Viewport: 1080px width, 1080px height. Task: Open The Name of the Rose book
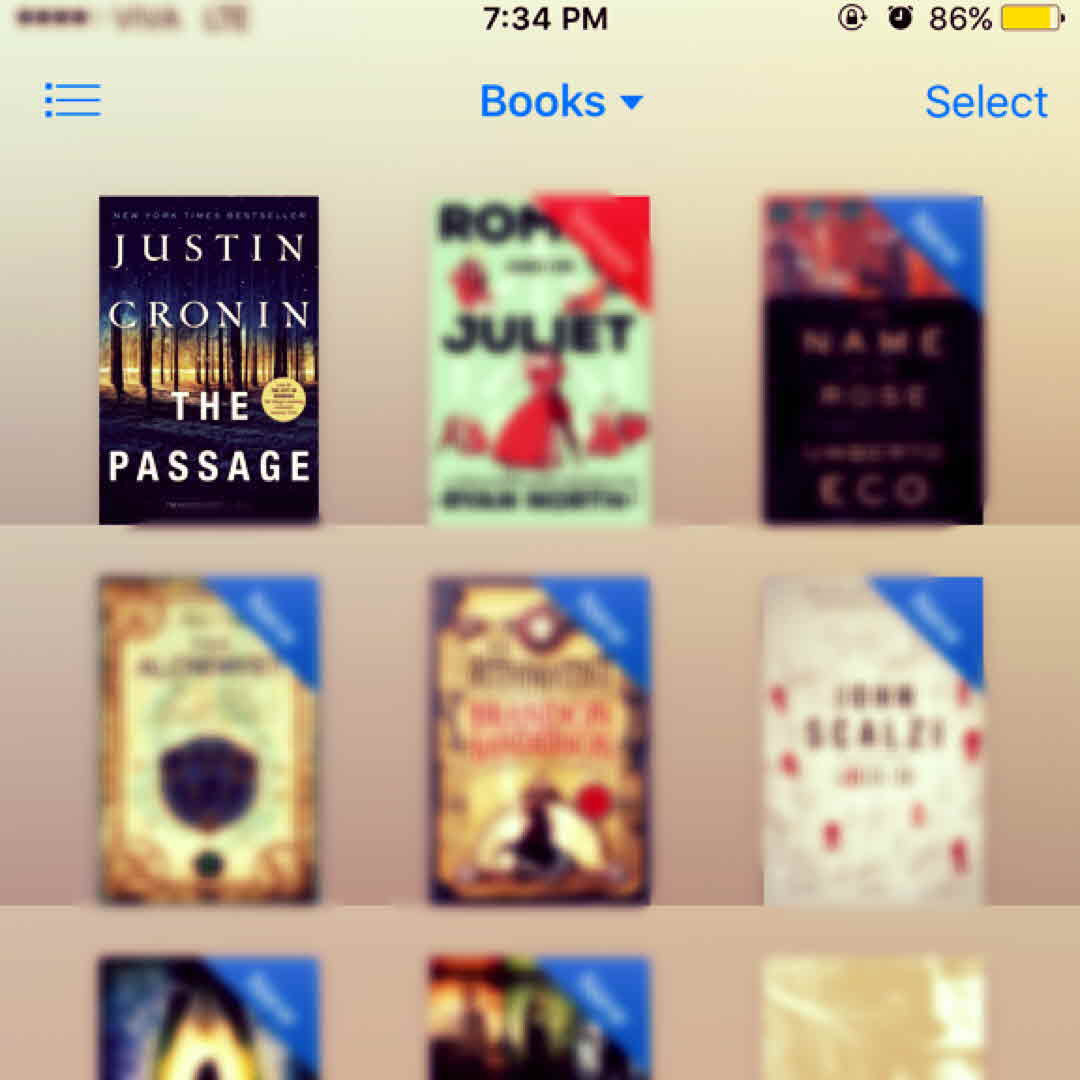(873, 360)
